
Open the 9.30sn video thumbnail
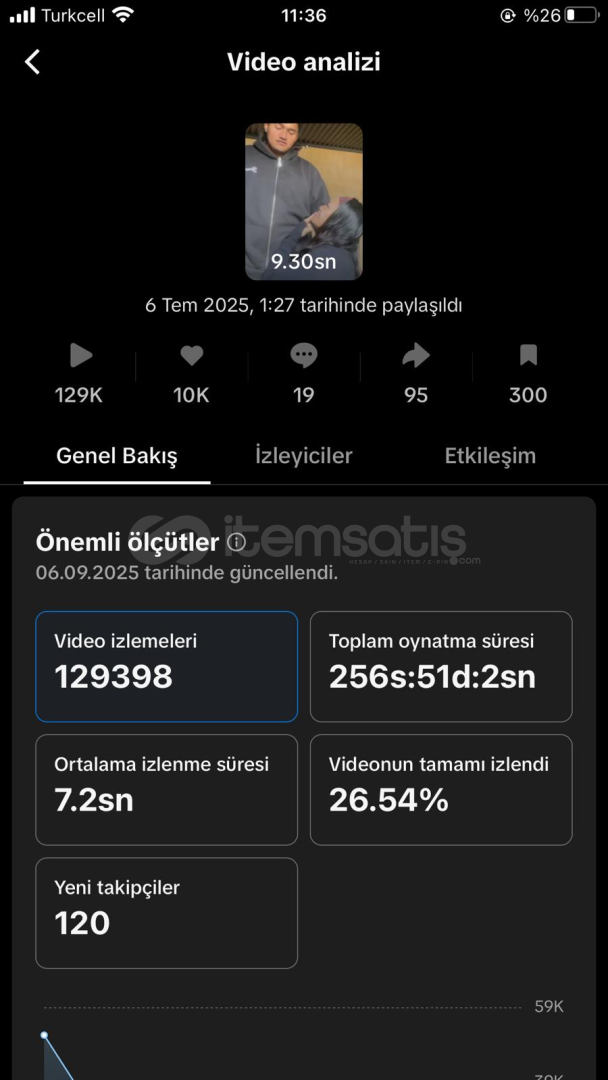click(x=304, y=202)
